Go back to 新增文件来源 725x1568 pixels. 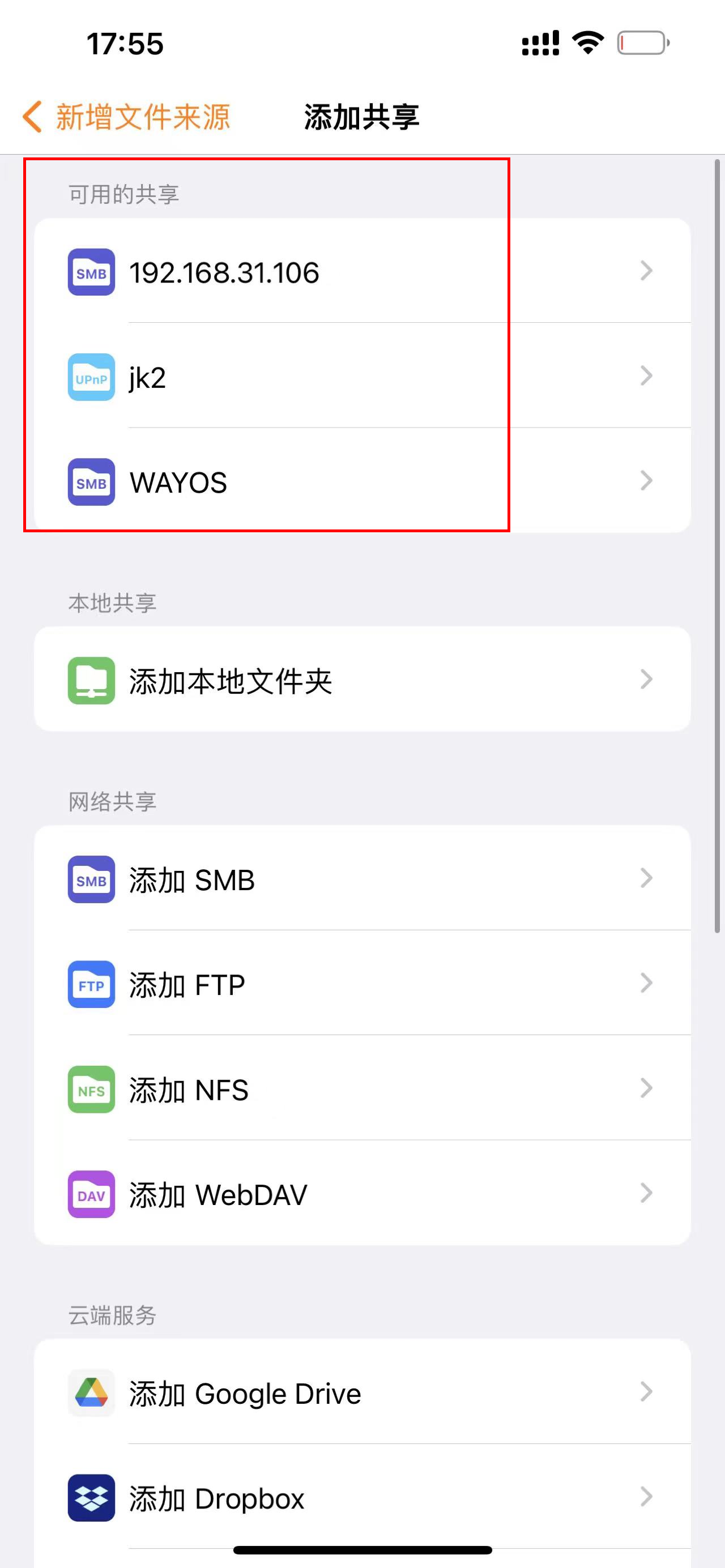pos(126,116)
